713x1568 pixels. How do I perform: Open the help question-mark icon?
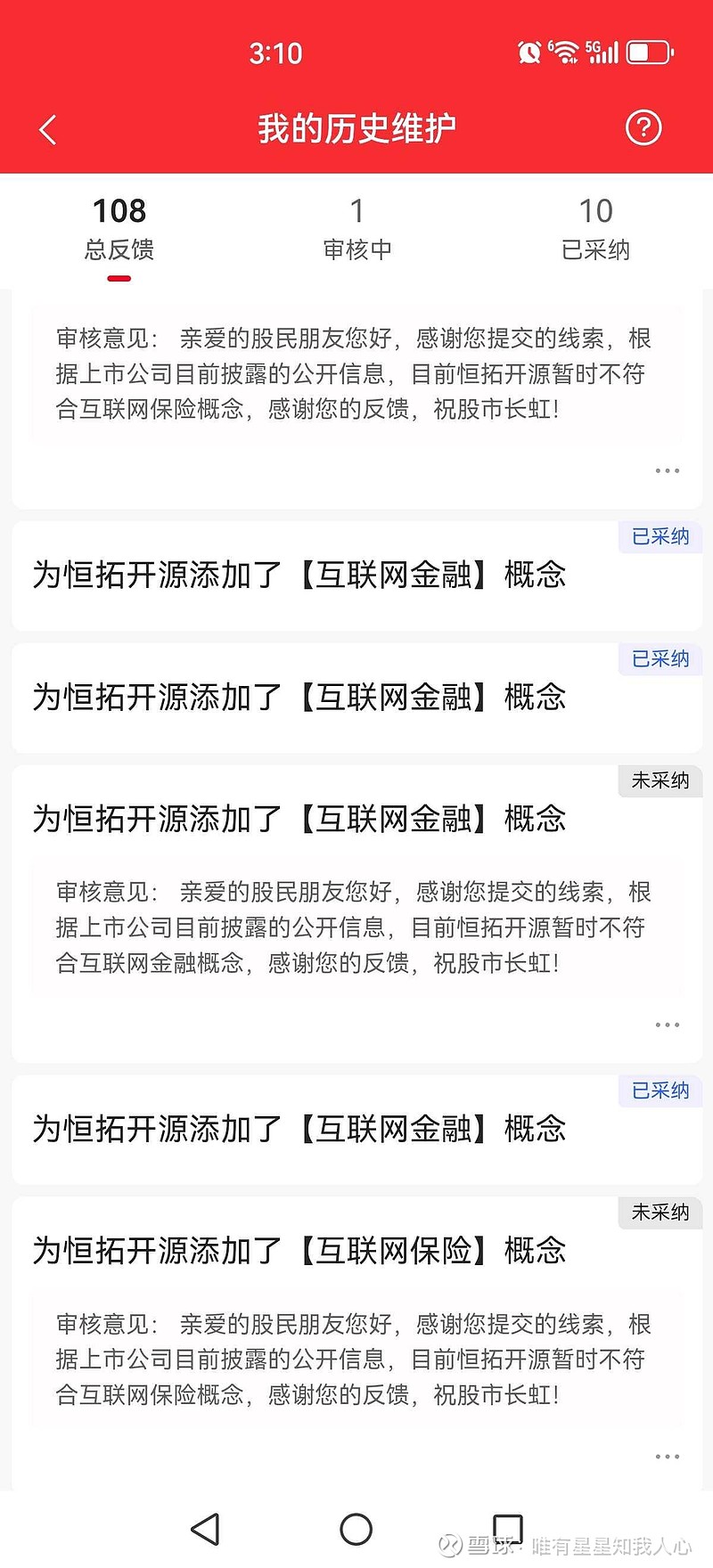click(x=643, y=128)
